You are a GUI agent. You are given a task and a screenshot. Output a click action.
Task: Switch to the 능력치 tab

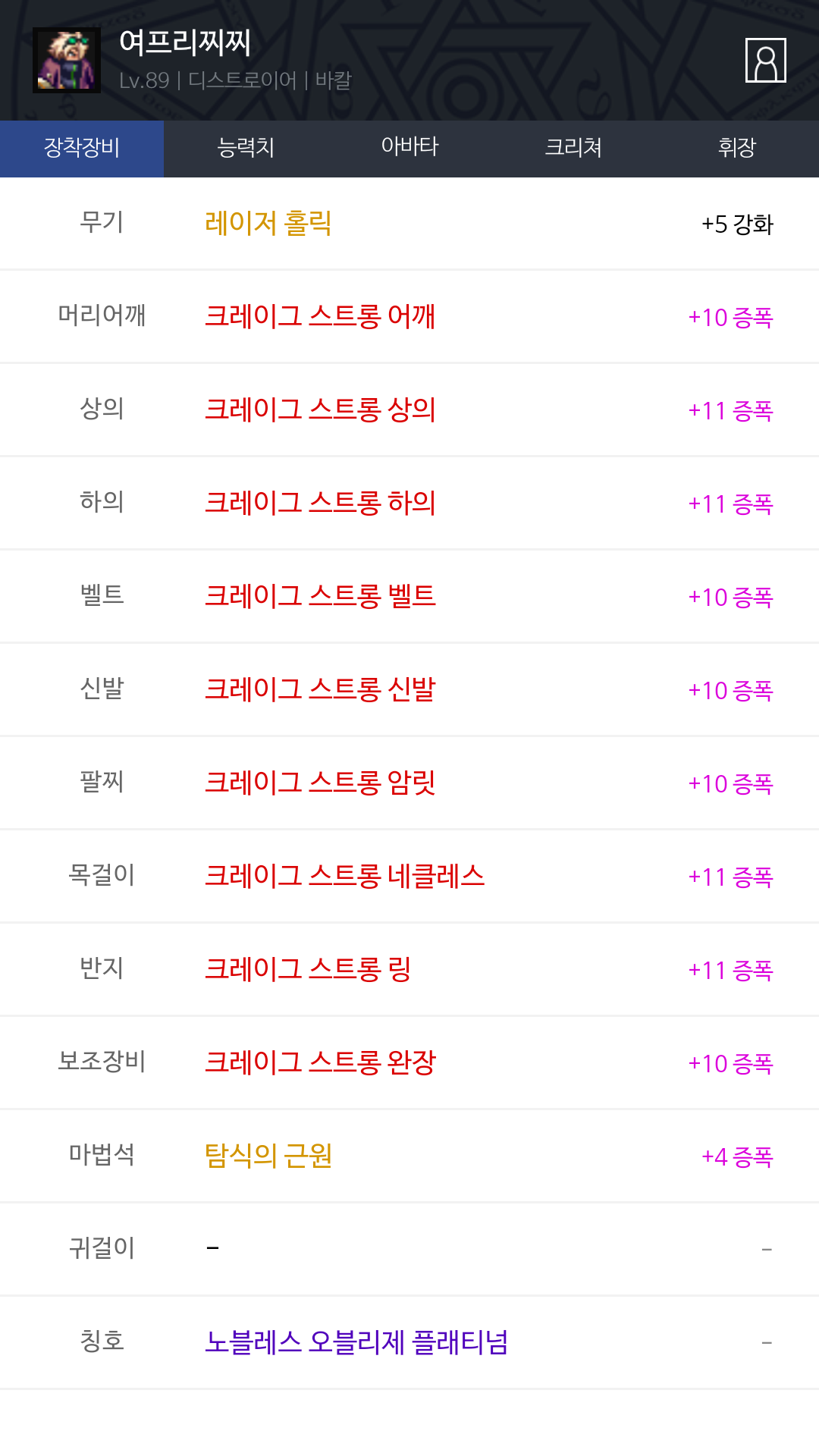pyautogui.click(x=246, y=148)
